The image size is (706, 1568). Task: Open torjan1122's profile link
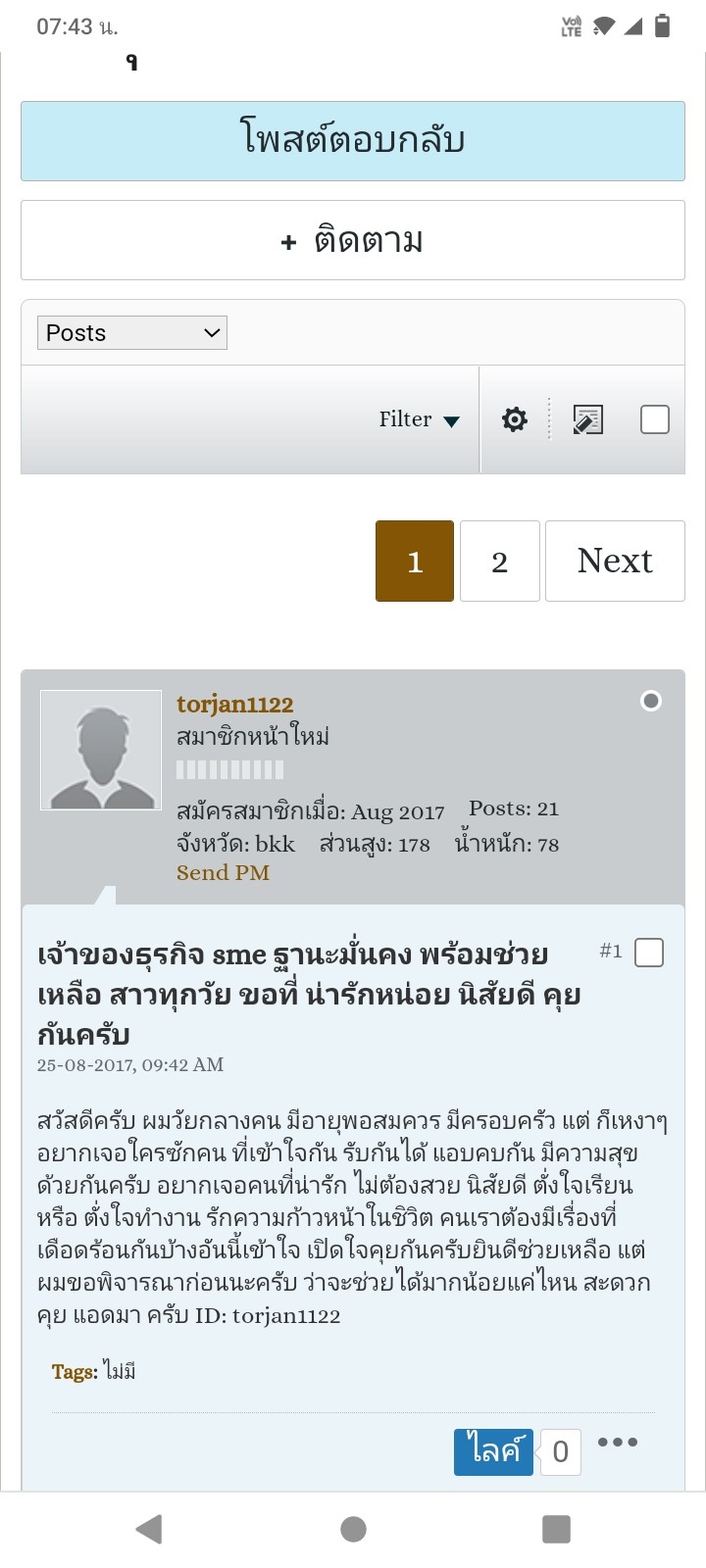[x=235, y=704]
